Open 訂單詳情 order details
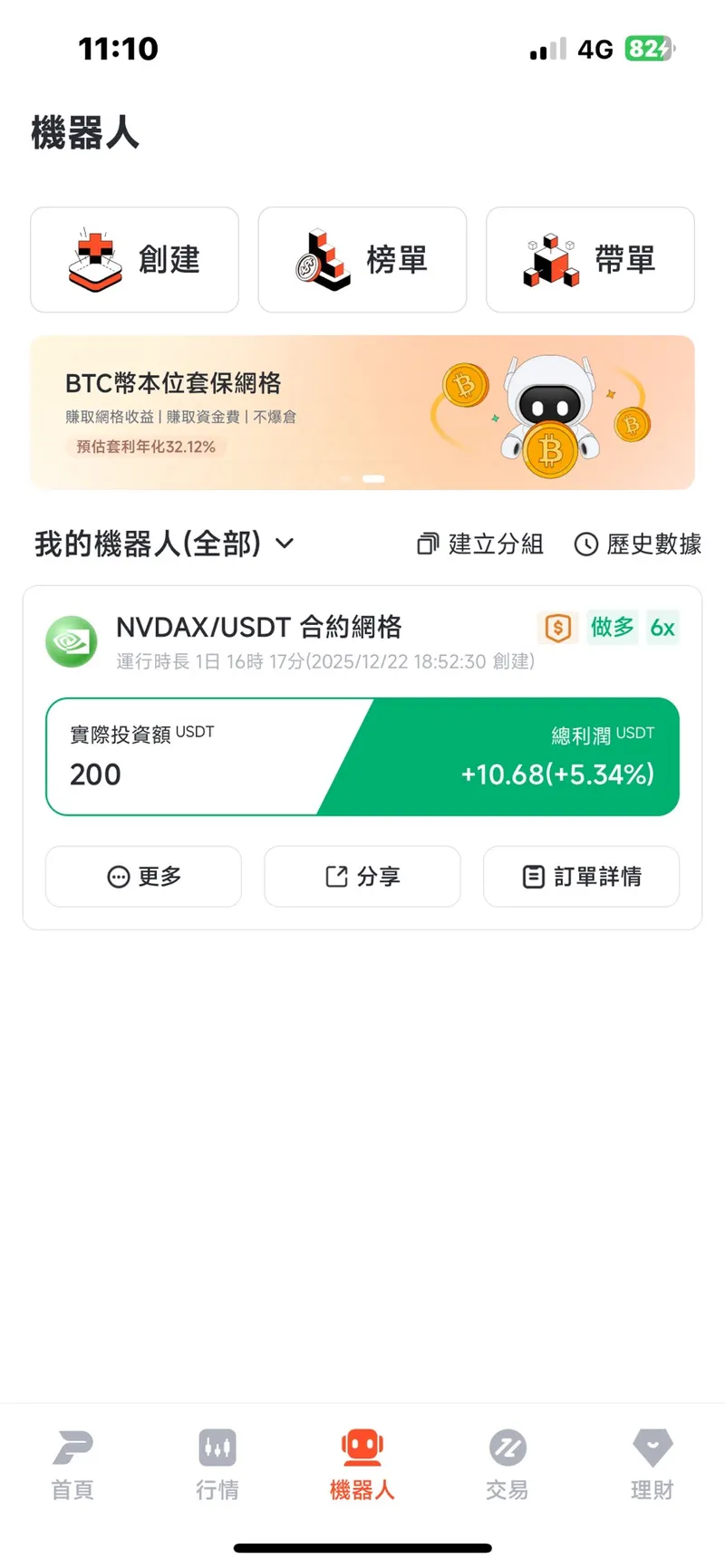Image resolution: width=725 pixels, height=1568 pixels. pos(581,876)
